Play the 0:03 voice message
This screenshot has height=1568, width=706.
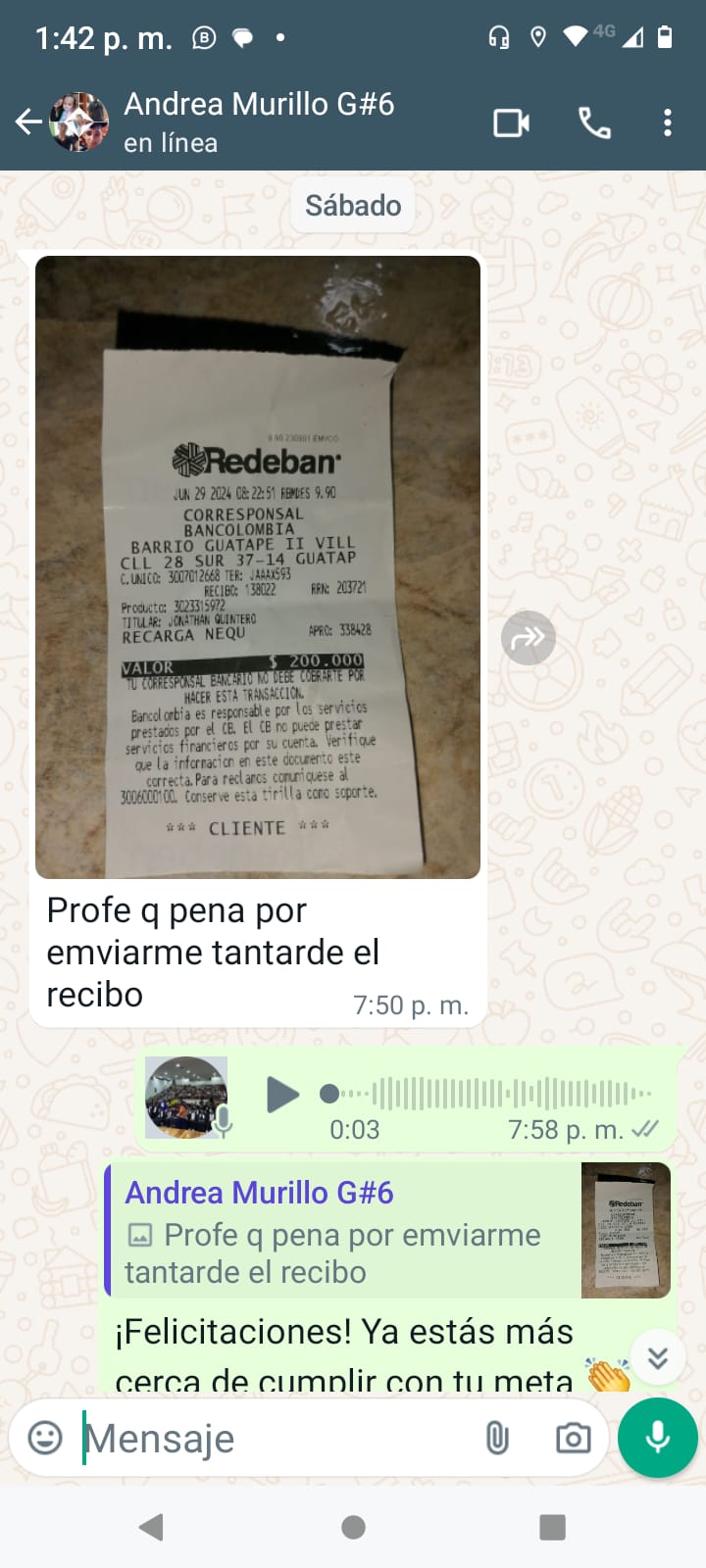pos(282,1095)
